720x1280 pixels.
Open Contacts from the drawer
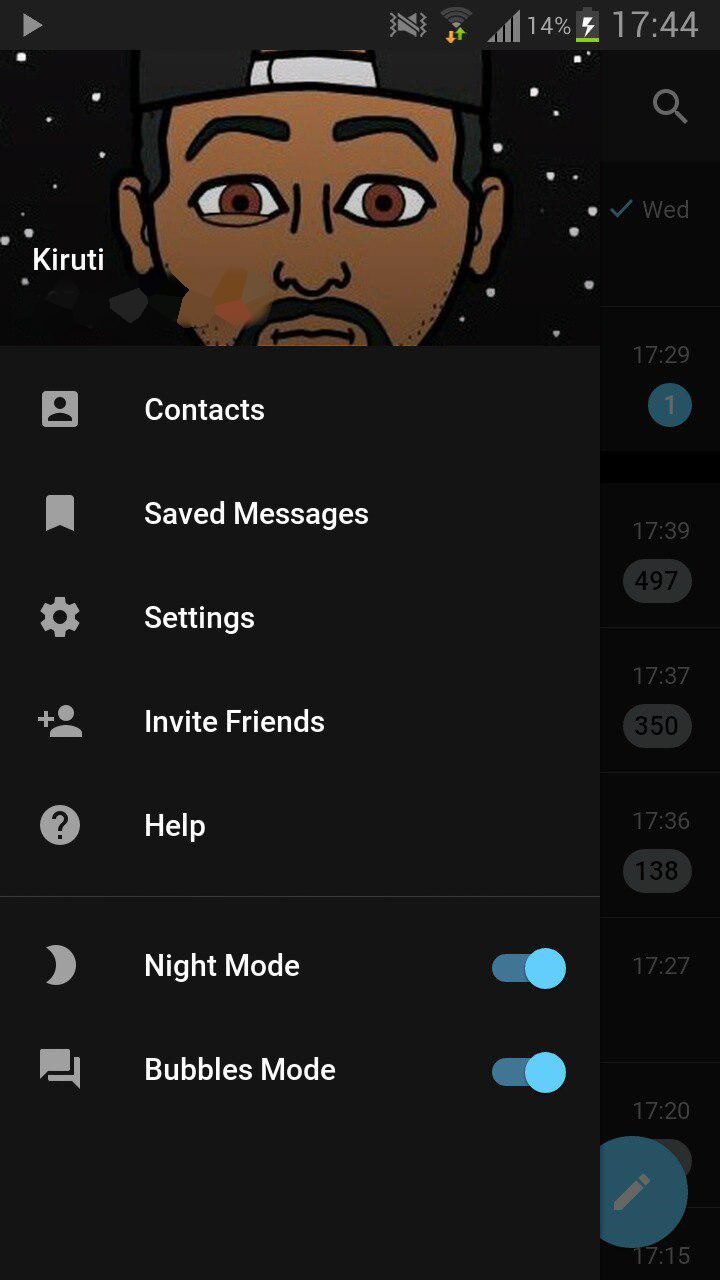click(300, 409)
